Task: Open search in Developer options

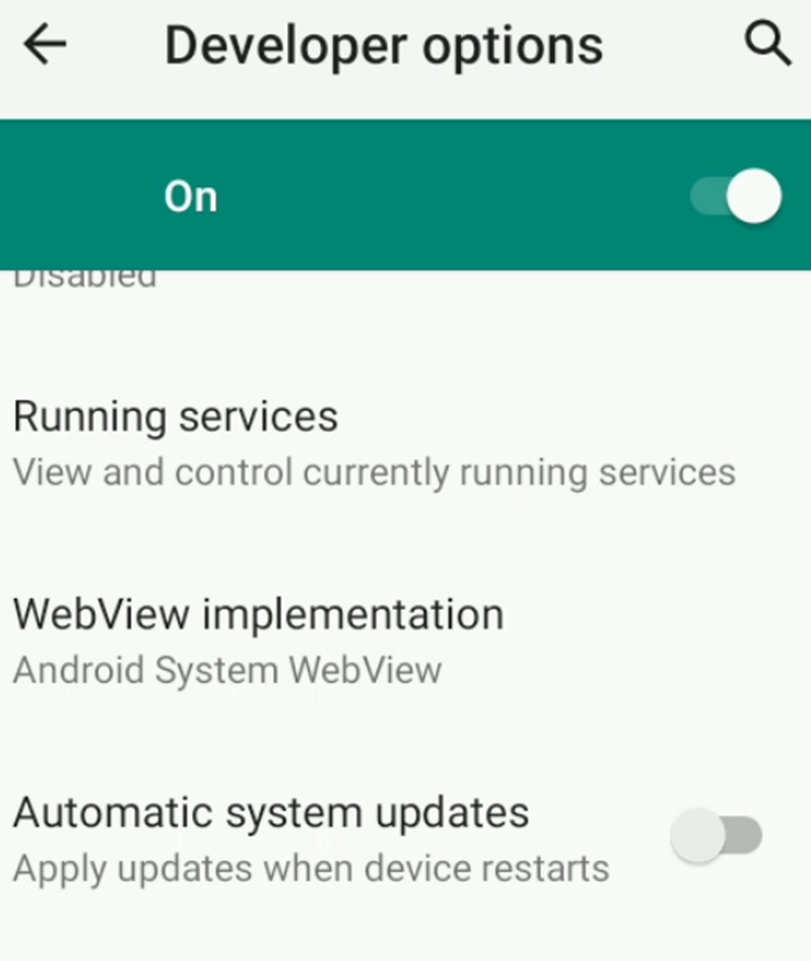Action: click(x=767, y=45)
